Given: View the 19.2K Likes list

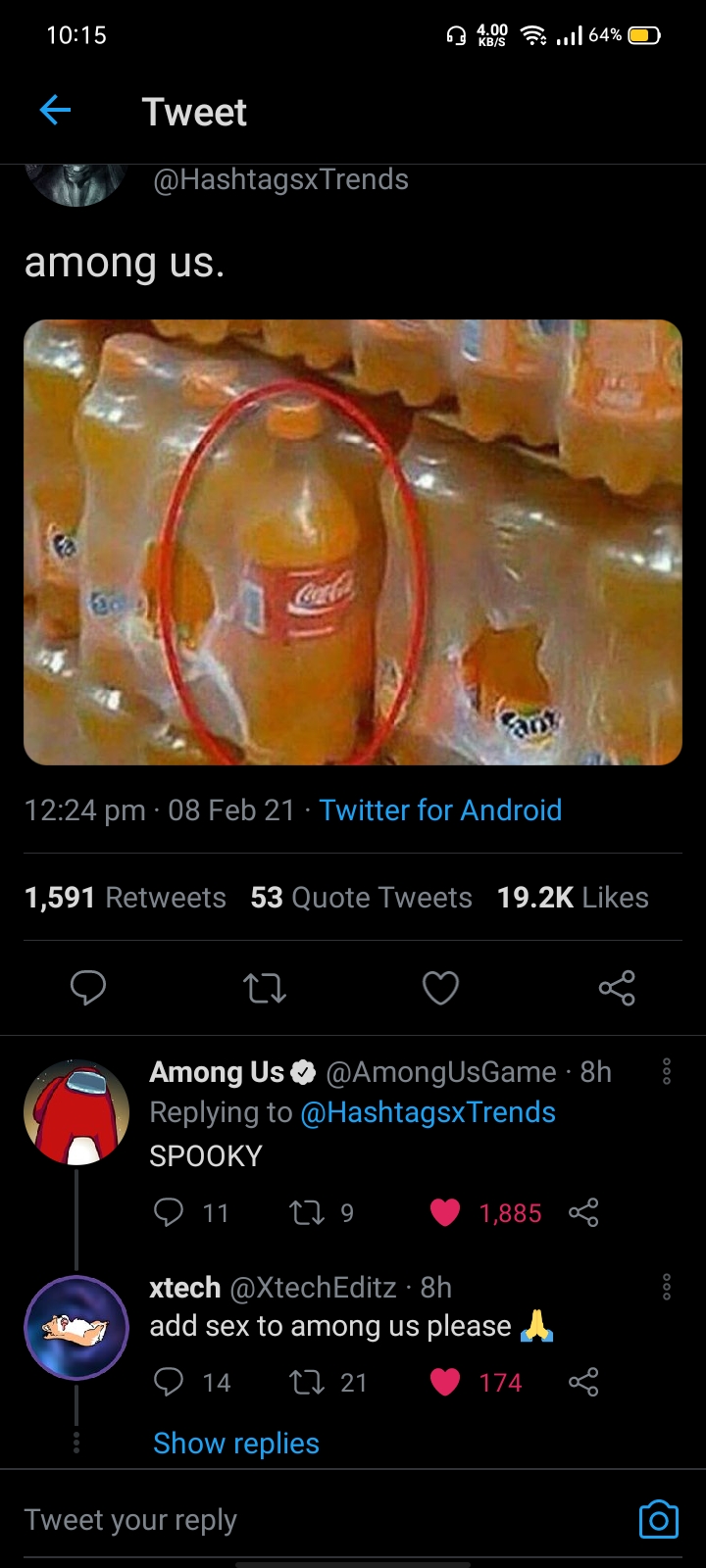Looking at the screenshot, I should 573,898.
